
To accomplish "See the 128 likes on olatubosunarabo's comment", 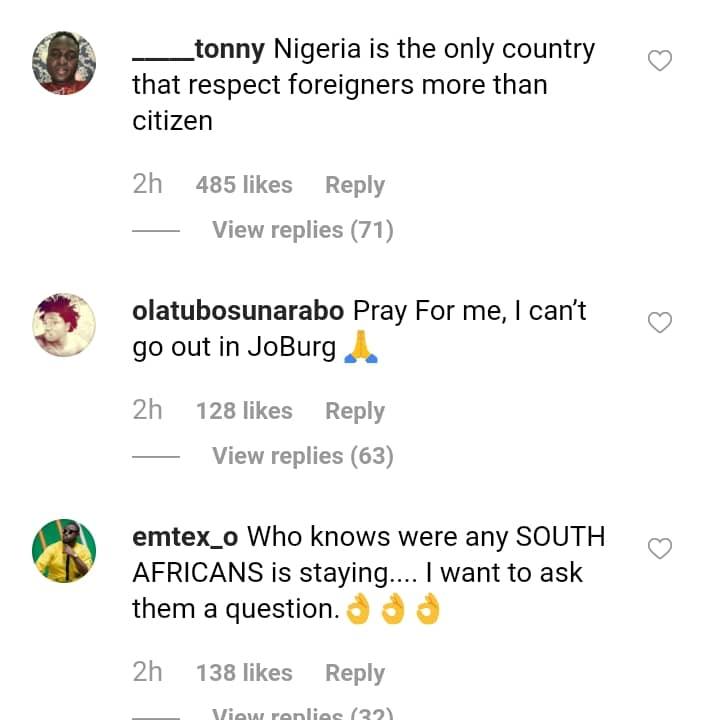I will [244, 411].
